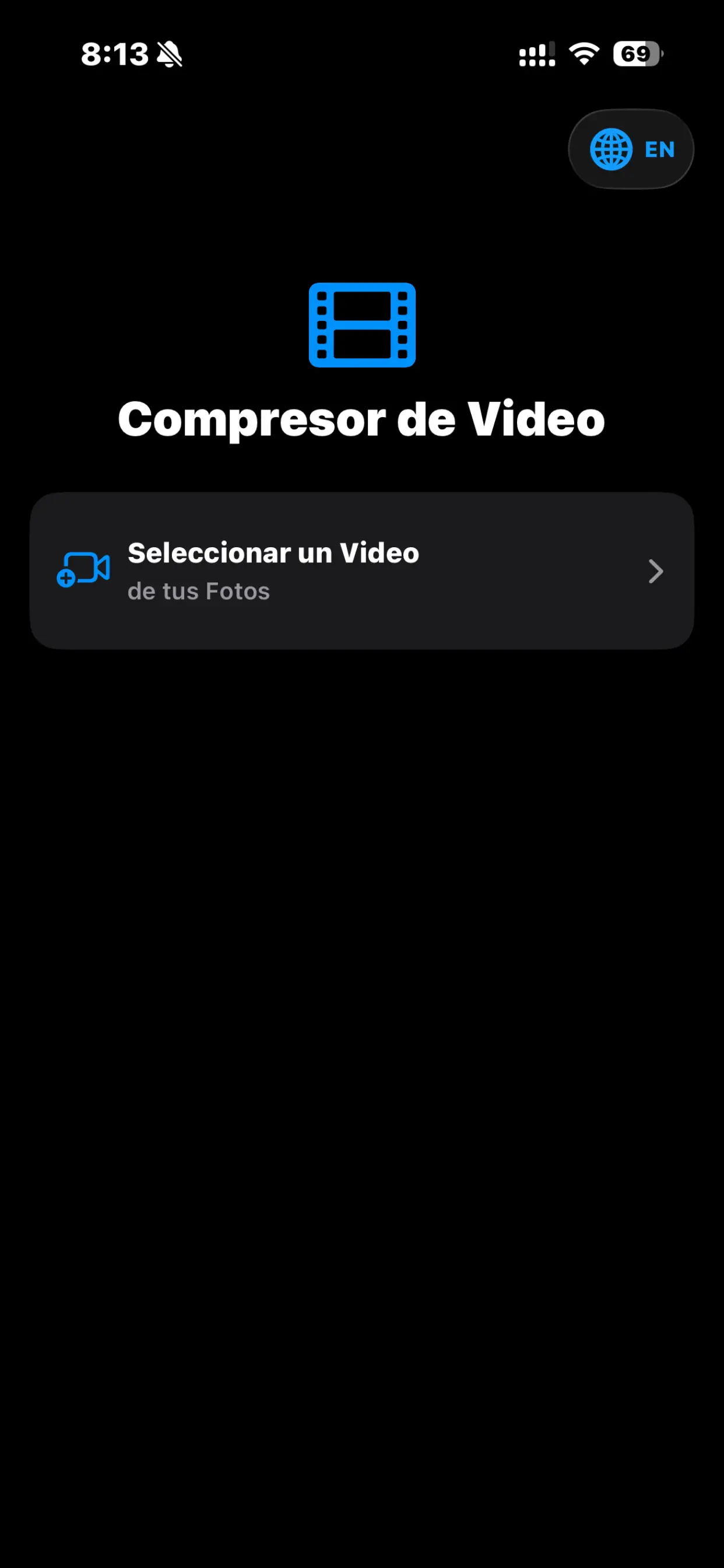The image size is (724, 1568).
Task: Enable video selection from Photos
Action: click(x=361, y=571)
